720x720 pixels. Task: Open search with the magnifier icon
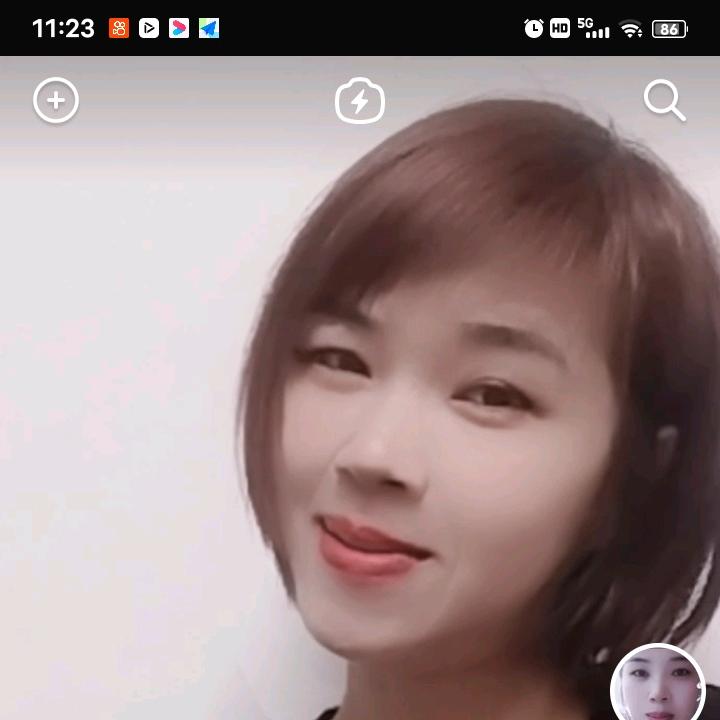[664, 101]
